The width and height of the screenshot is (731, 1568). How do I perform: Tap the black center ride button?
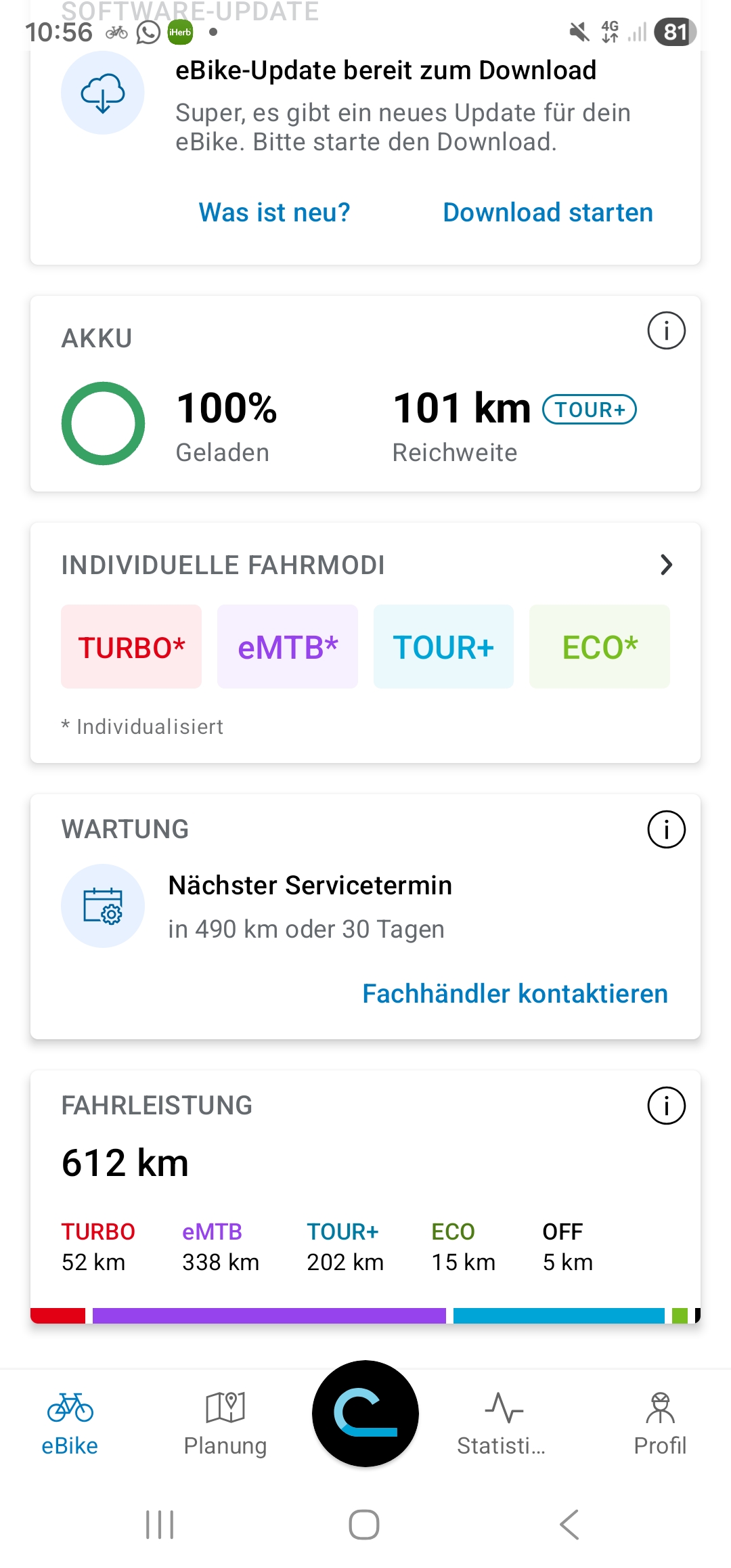[x=365, y=1413]
